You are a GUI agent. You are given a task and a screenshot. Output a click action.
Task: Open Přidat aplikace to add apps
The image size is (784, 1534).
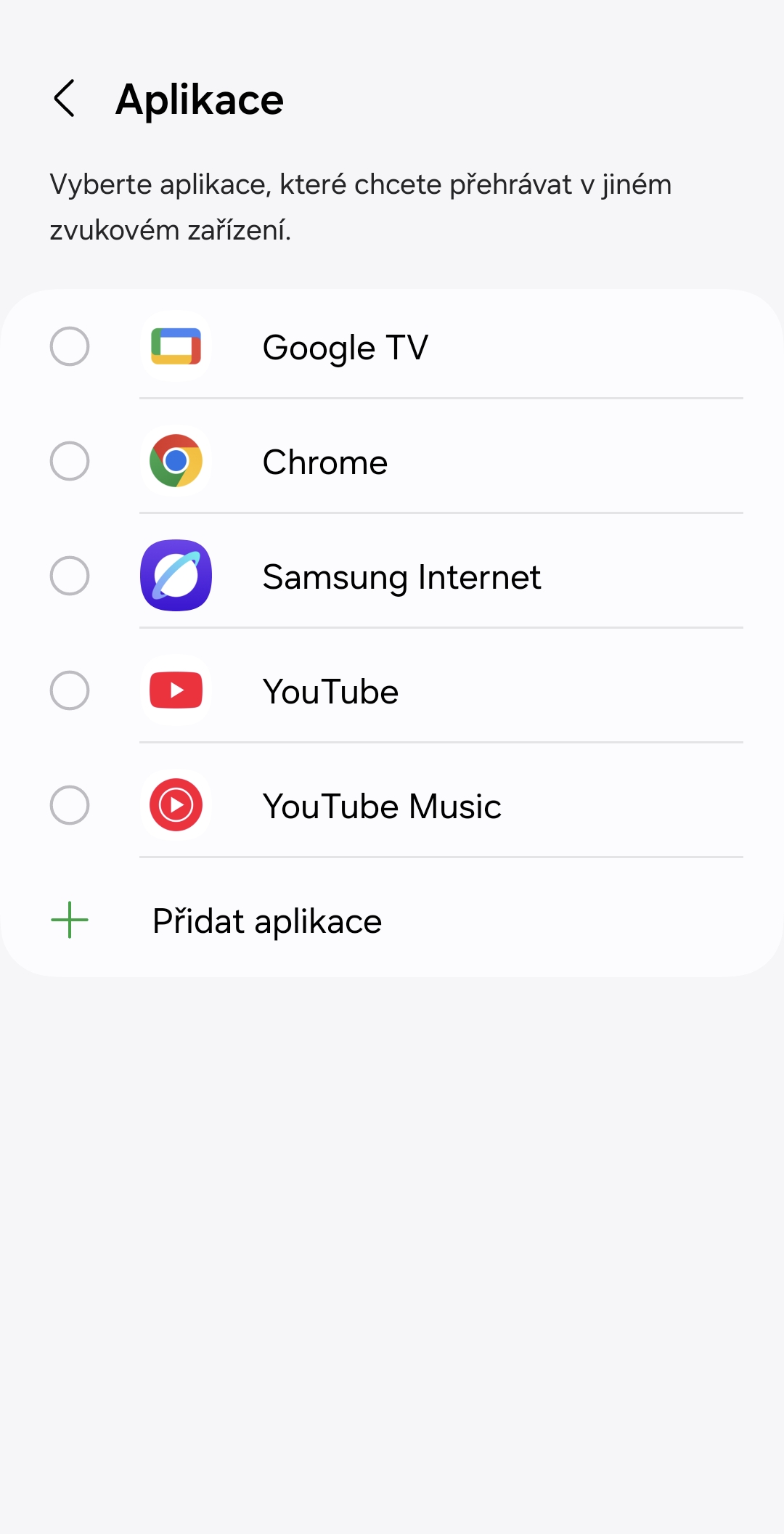coord(392,921)
